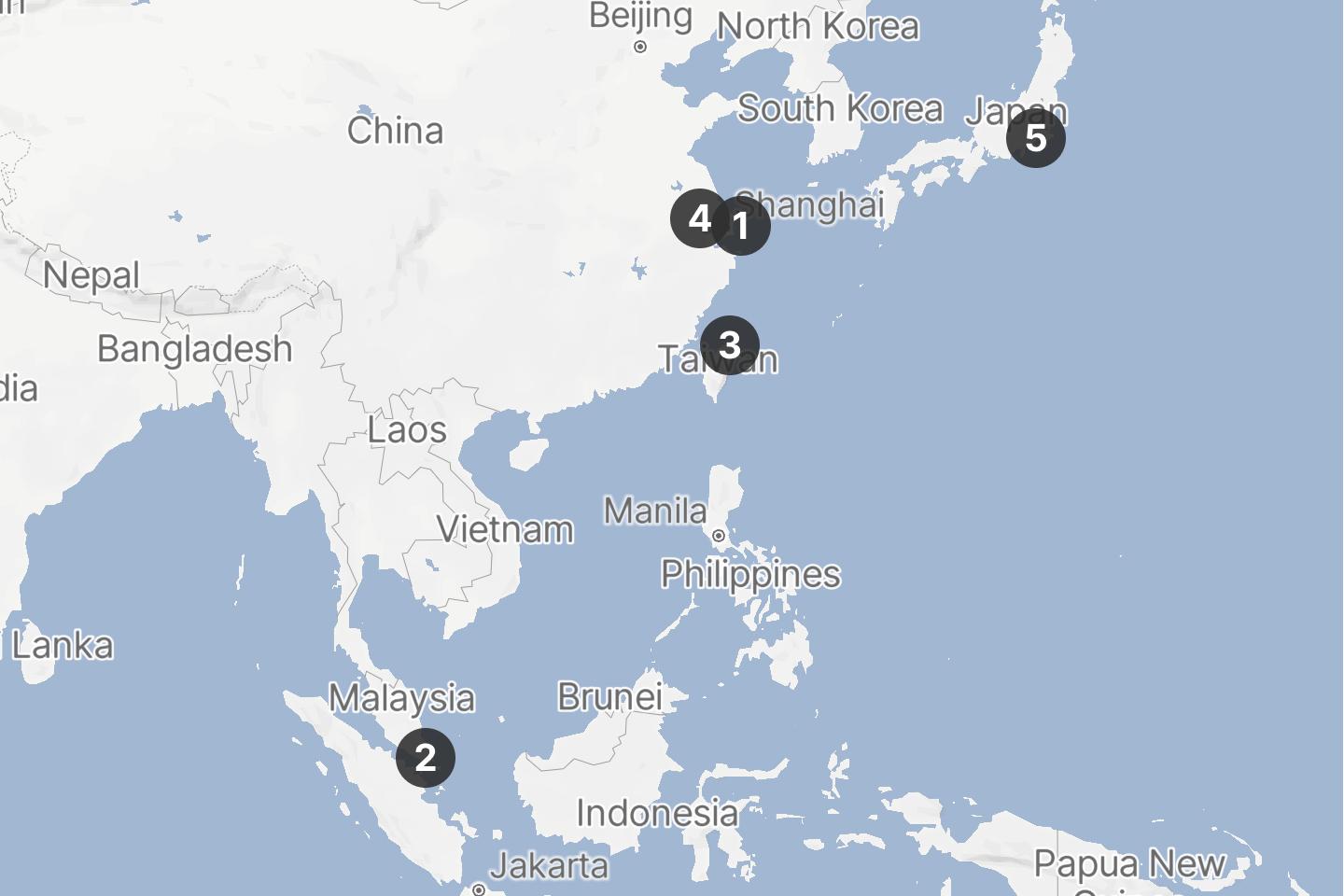Tap map marker 3 over Taiwan
The height and width of the screenshot is (896, 1344).
point(730,344)
